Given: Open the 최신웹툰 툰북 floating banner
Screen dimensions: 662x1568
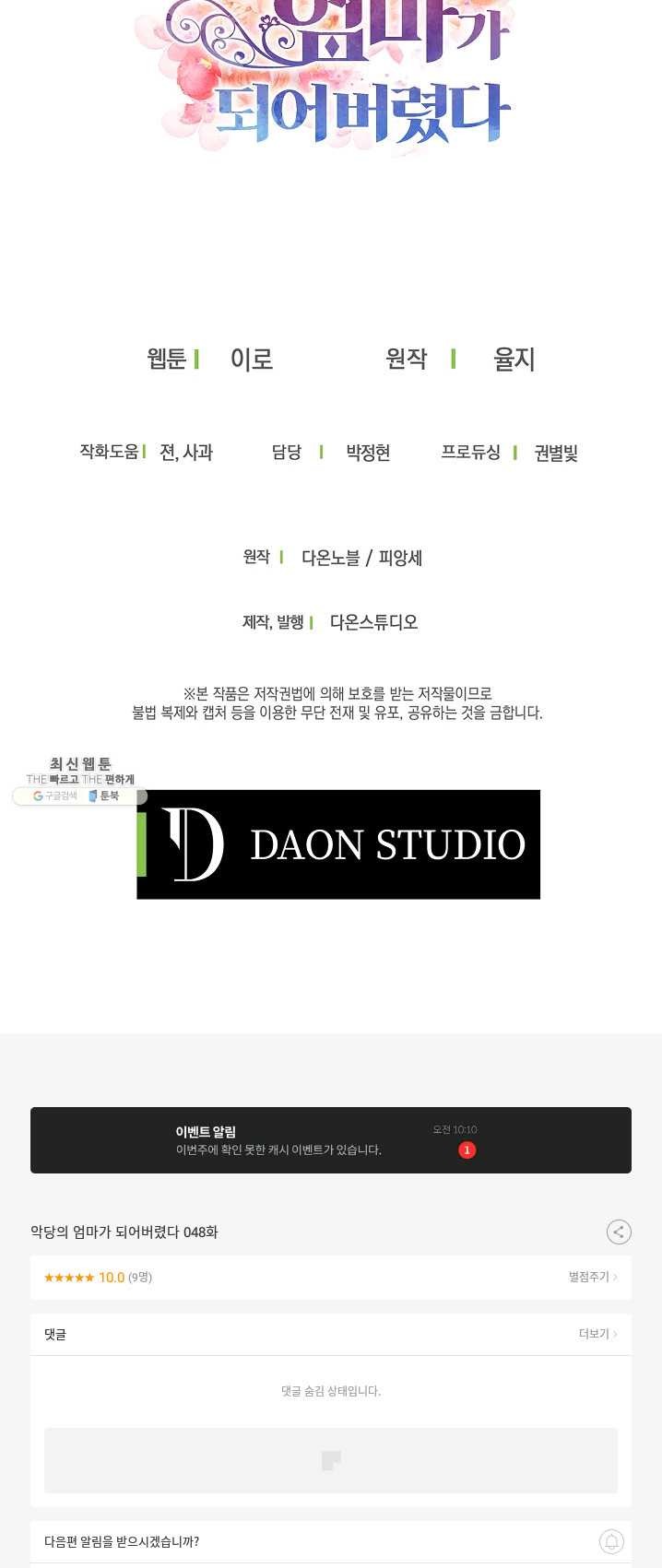Looking at the screenshot, I should (79, 781).
